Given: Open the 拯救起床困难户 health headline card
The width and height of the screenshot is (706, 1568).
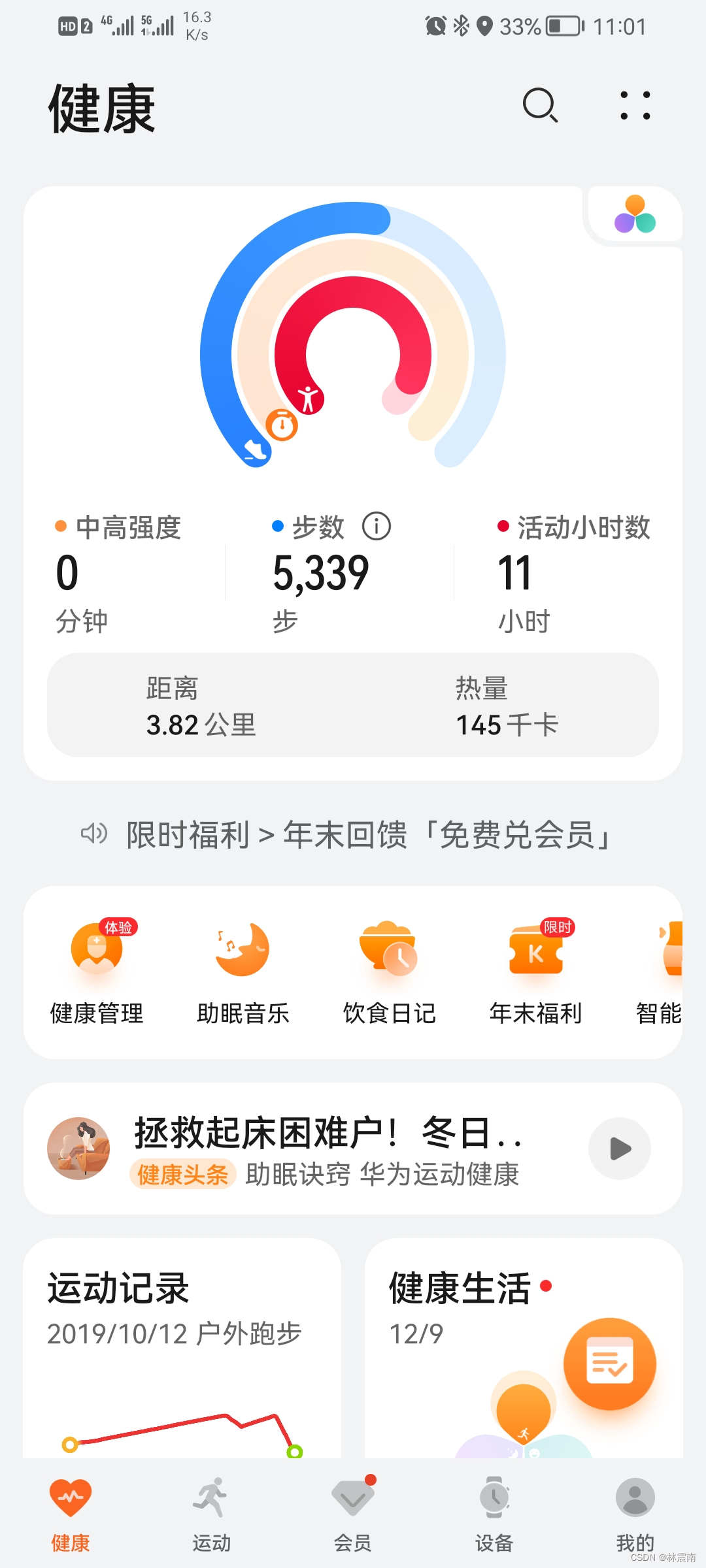Looking at the screenshot, I should pos(327,1149).
